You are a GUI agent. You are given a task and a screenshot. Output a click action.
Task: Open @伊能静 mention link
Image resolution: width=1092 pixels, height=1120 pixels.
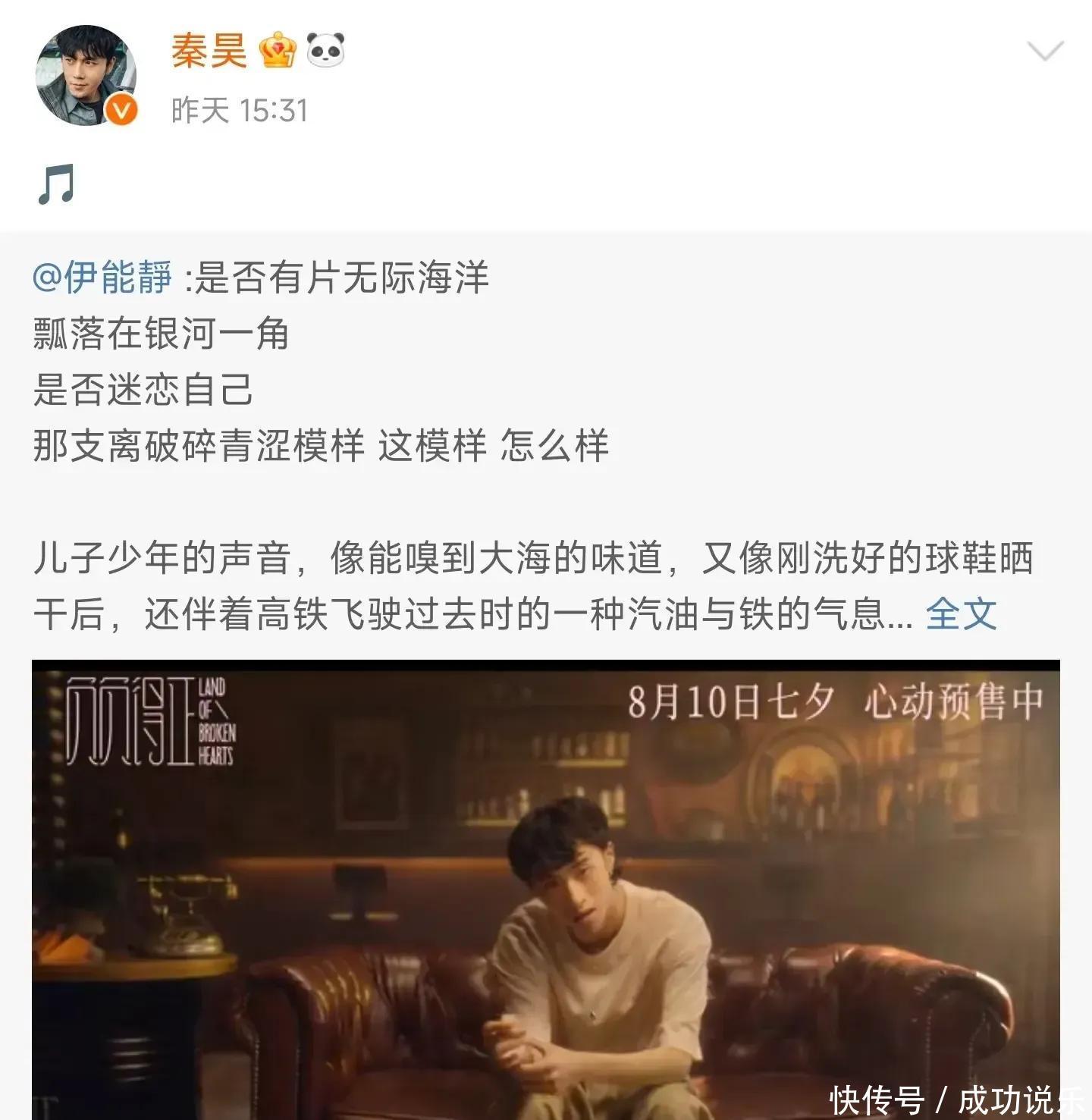coord(102,277)
